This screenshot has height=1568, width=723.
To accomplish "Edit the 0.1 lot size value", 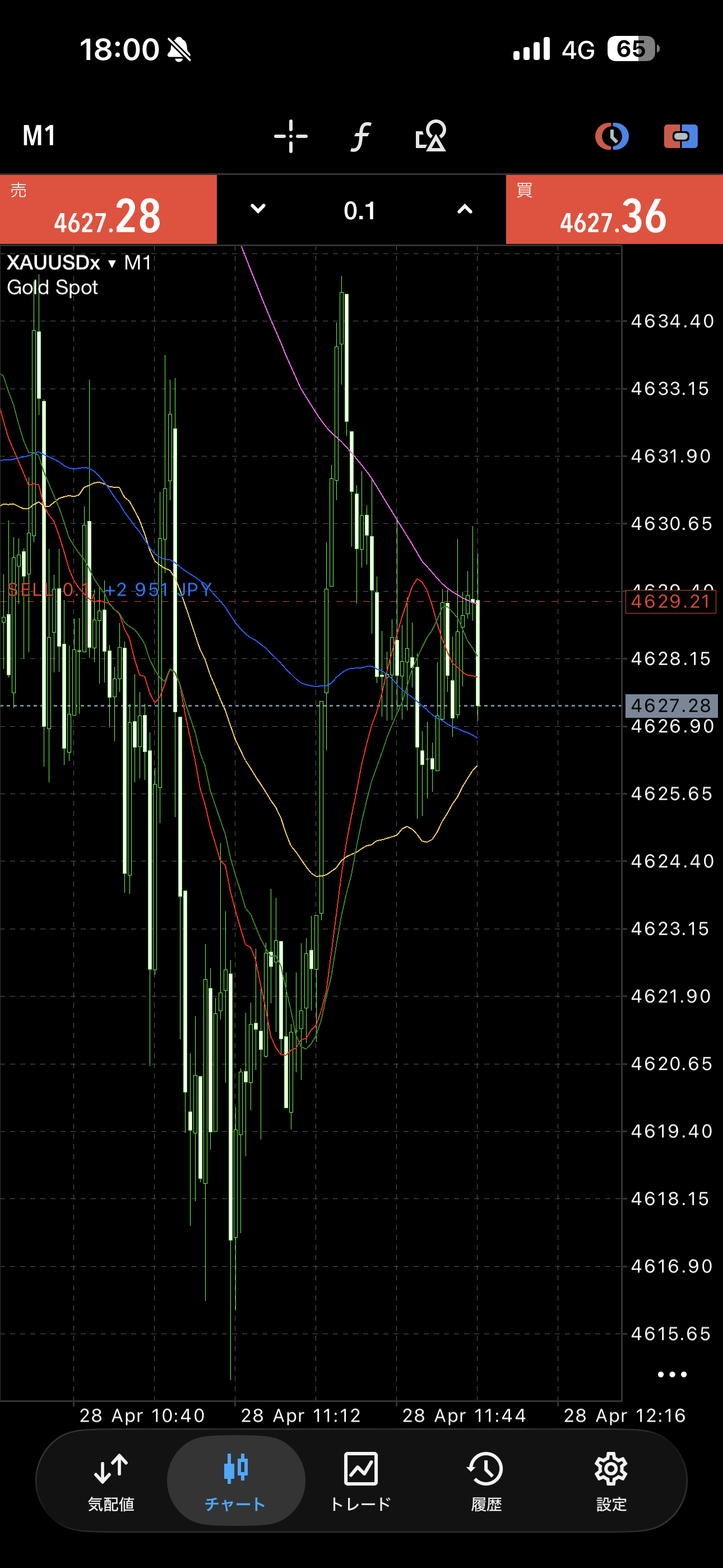I will 360,211.
